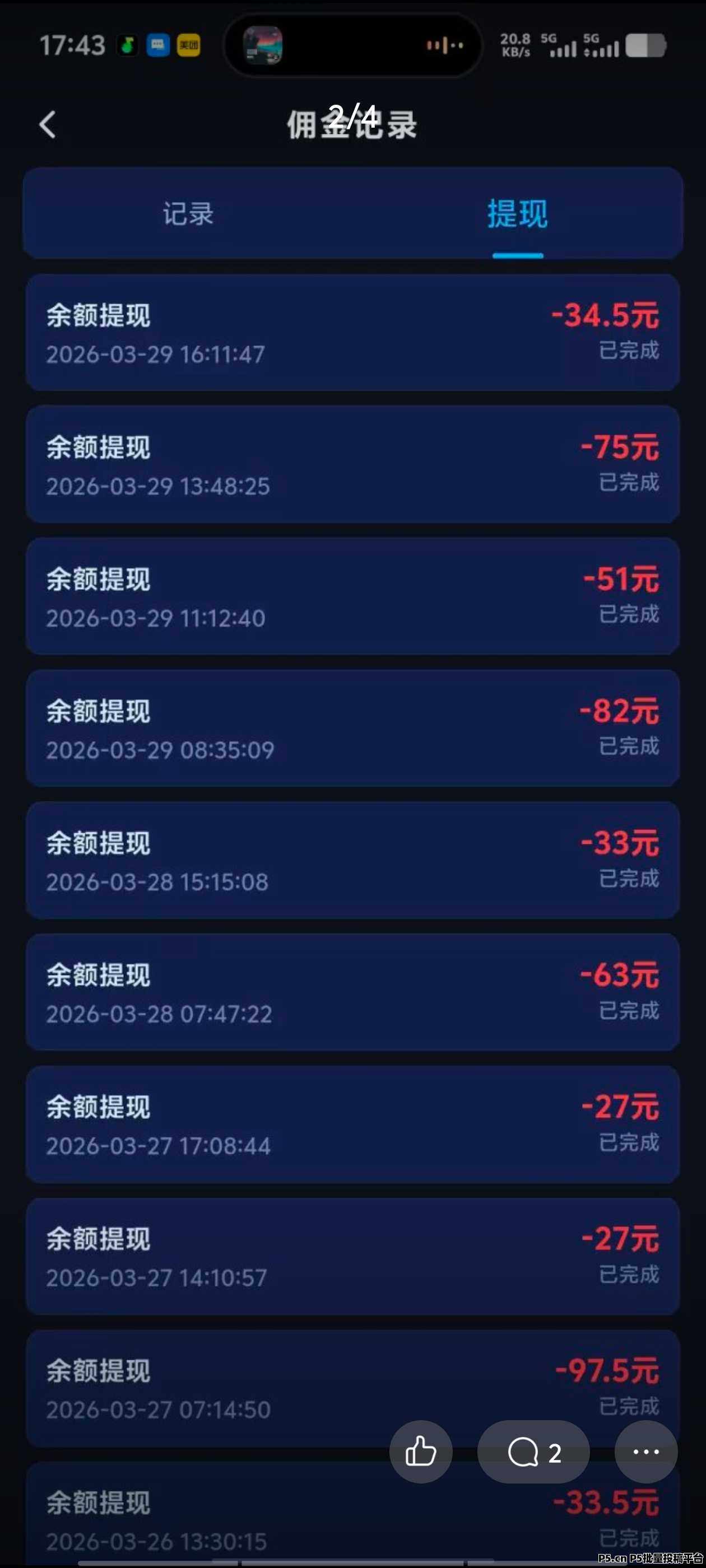706x1568 pixels.
Task: Open the comments with 2 replies
Action: coord(533,1452)
